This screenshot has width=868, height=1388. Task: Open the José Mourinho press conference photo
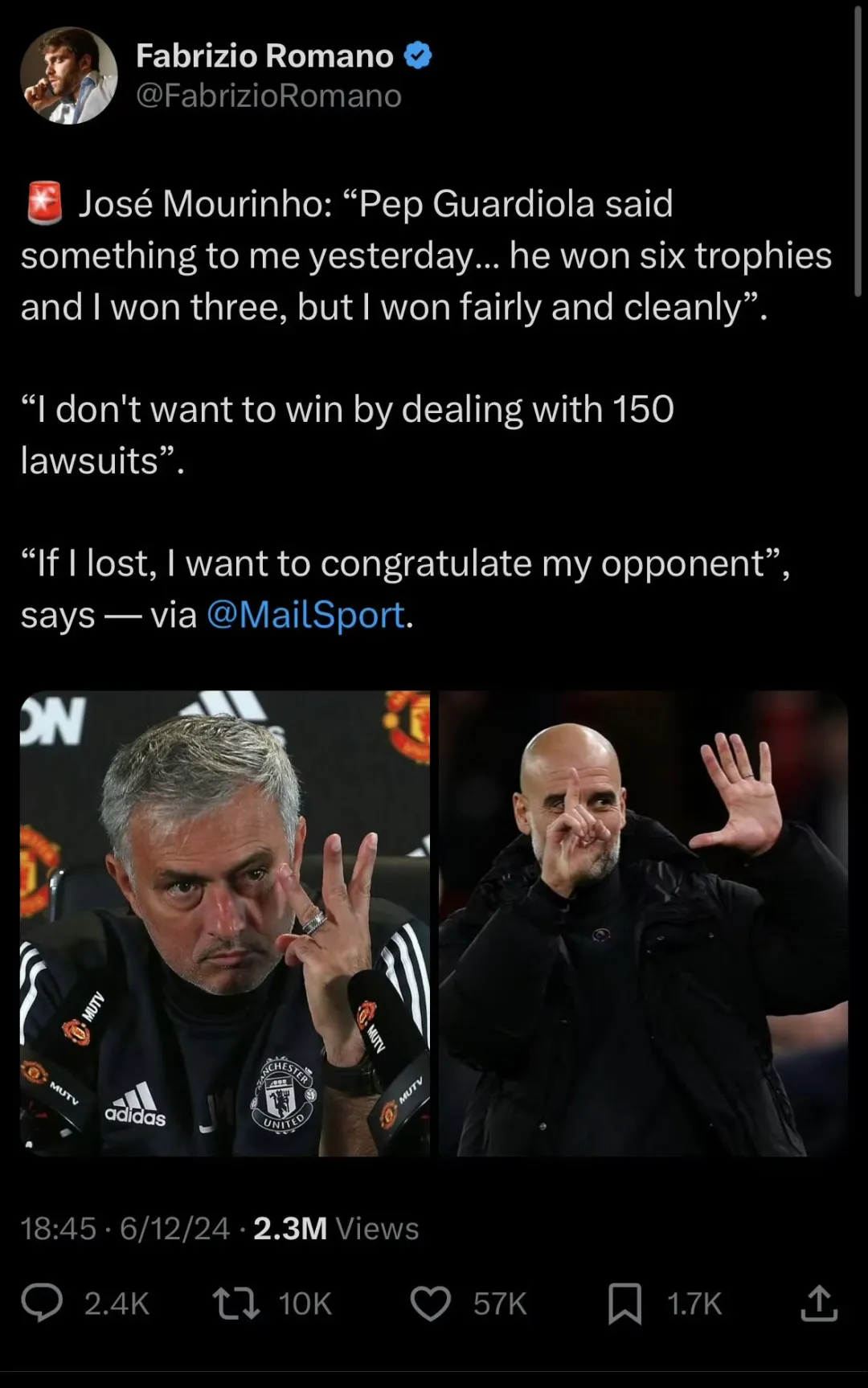(x=225, y=923)
